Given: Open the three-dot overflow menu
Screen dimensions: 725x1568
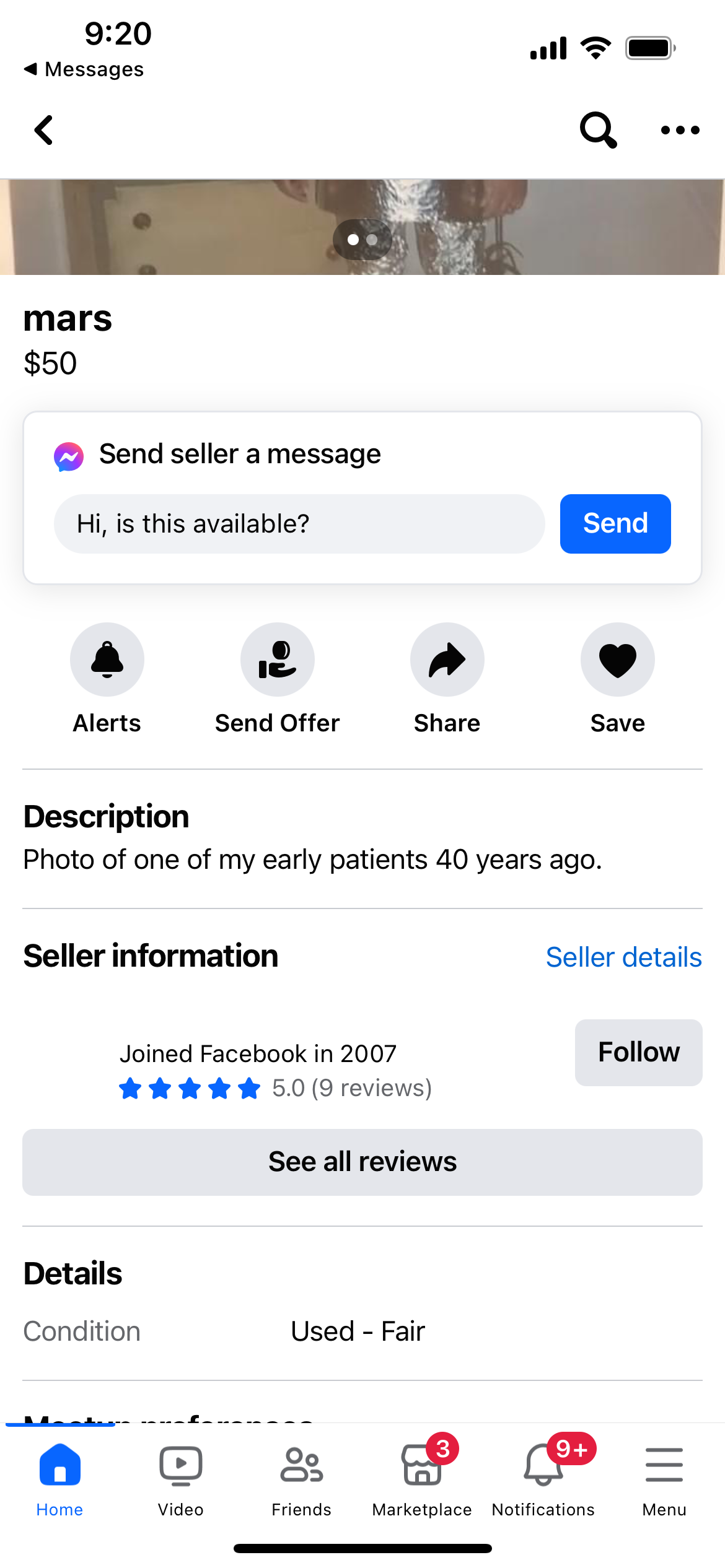Looking at the screenshot, I should [x=680, y=130].
